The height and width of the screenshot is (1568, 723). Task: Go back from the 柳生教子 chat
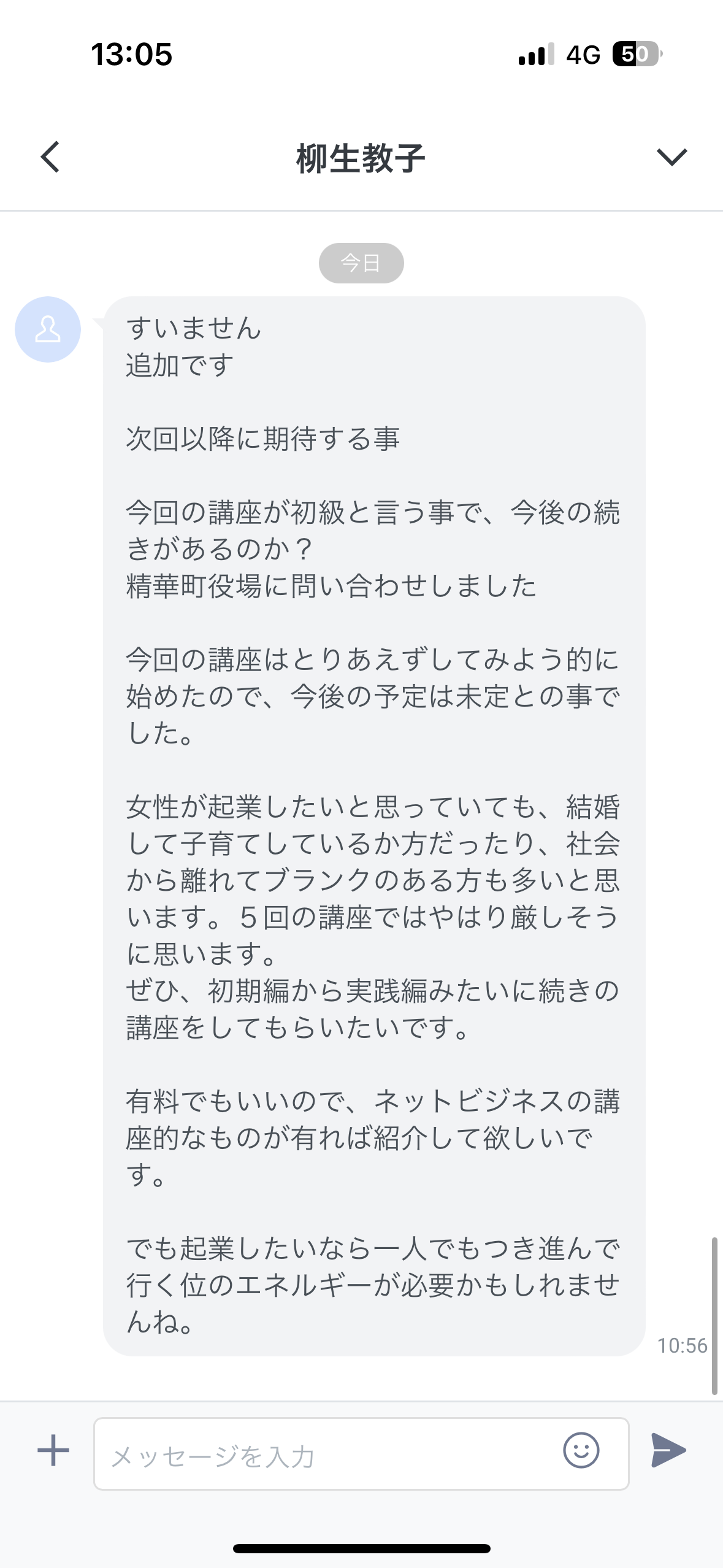50,157
